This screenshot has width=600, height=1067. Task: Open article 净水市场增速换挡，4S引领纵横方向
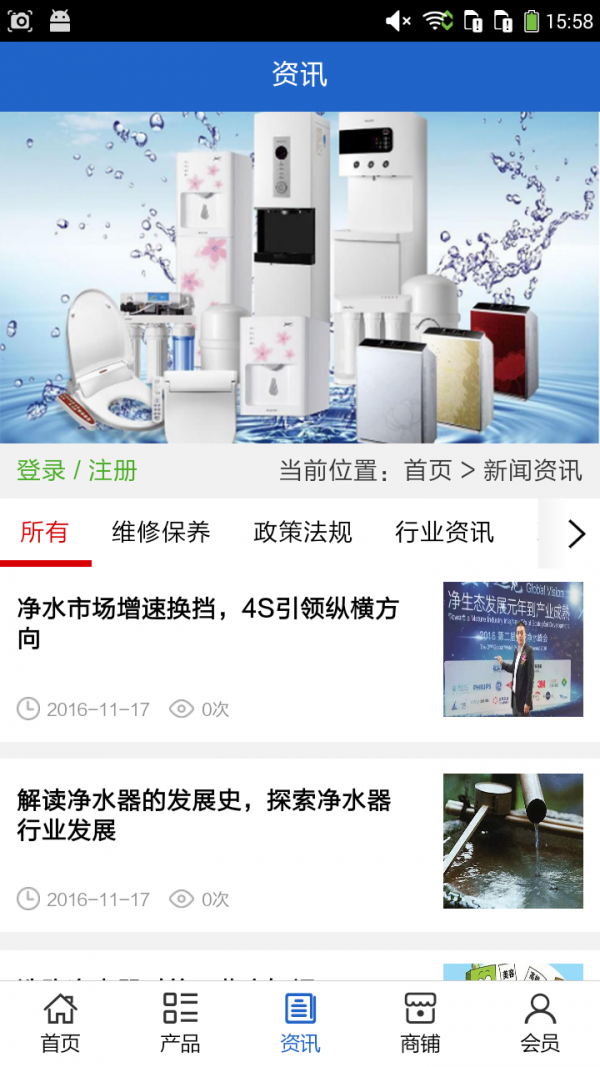click(208, 623)
